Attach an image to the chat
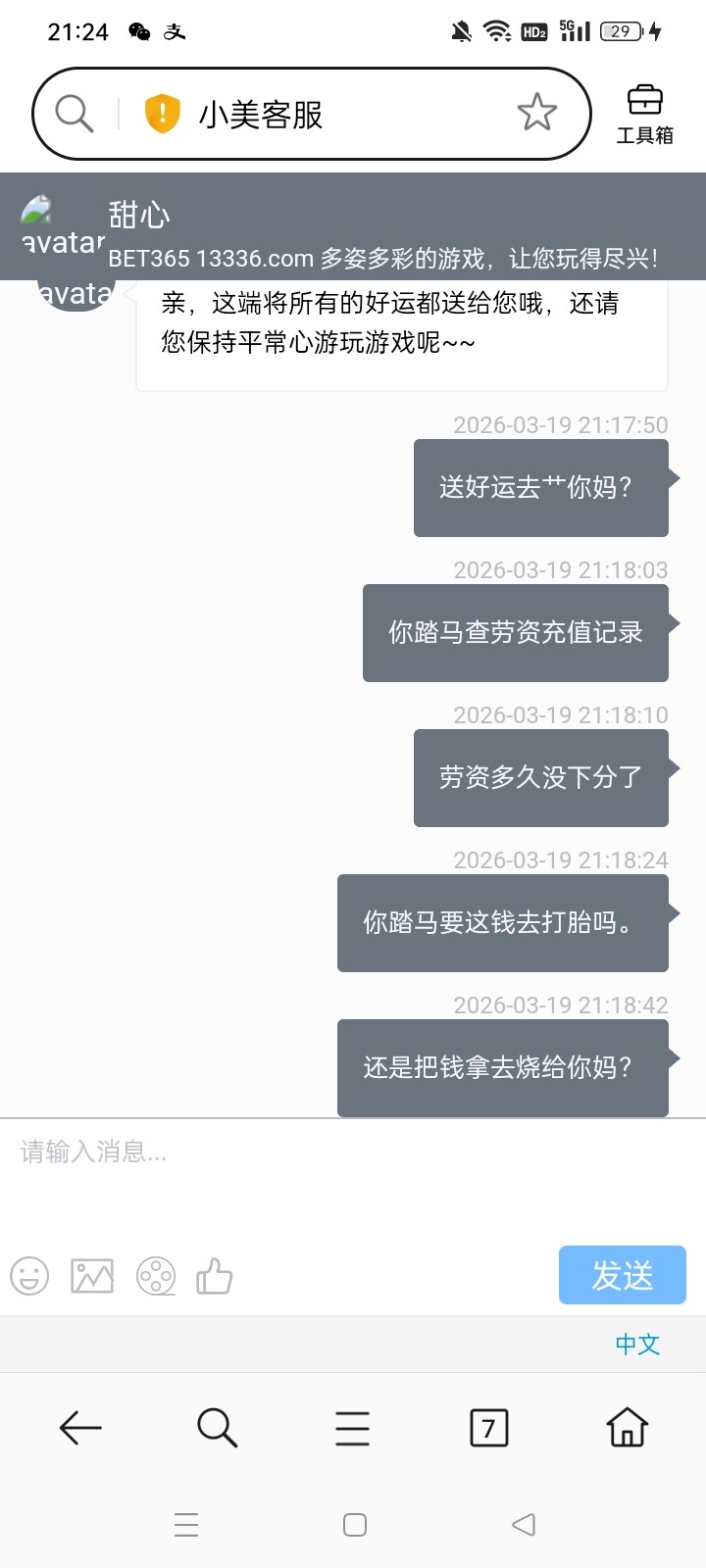 (92, 1276)
